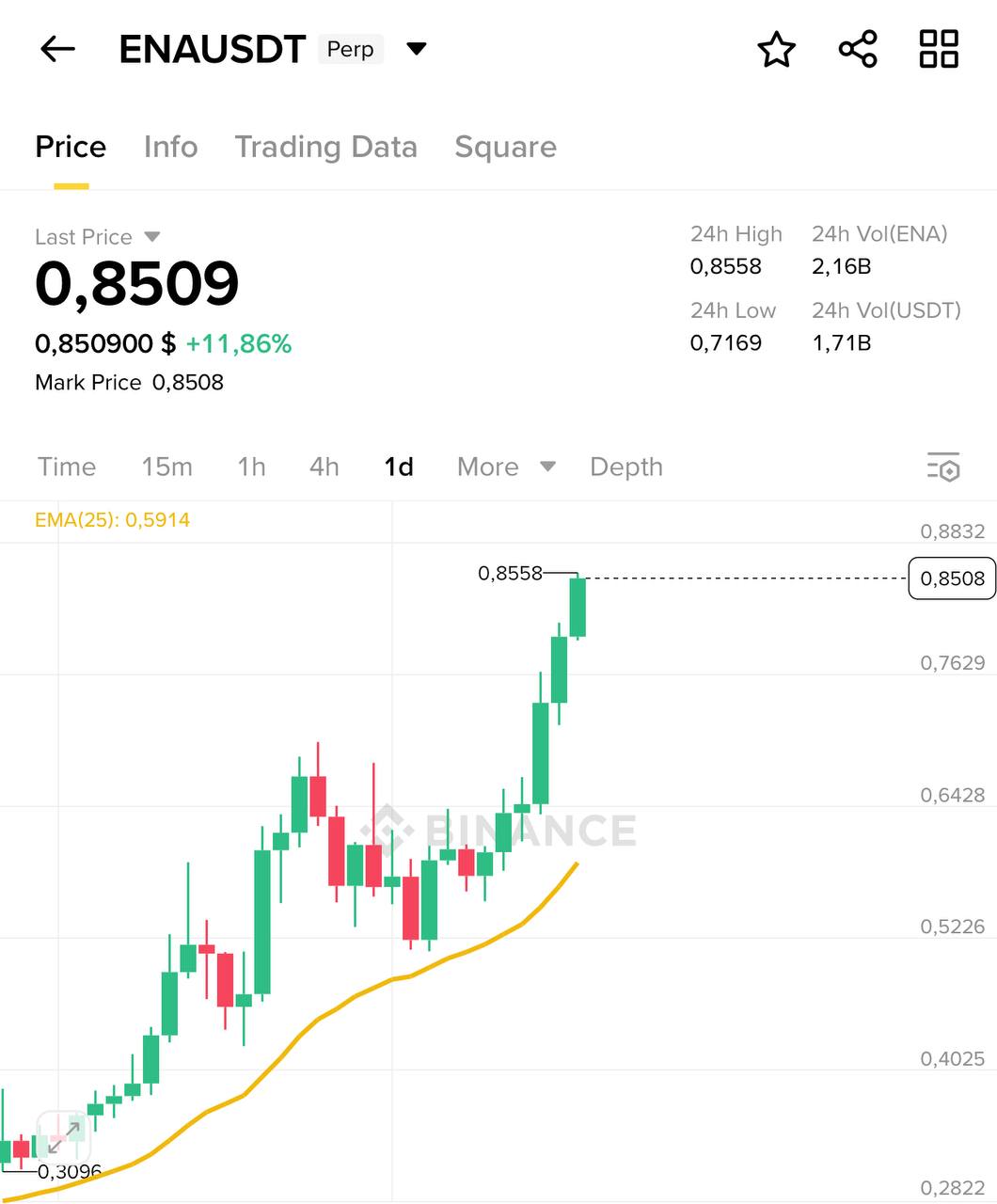Add ENAUSDT to favorites with the star

tap(776, 49)
